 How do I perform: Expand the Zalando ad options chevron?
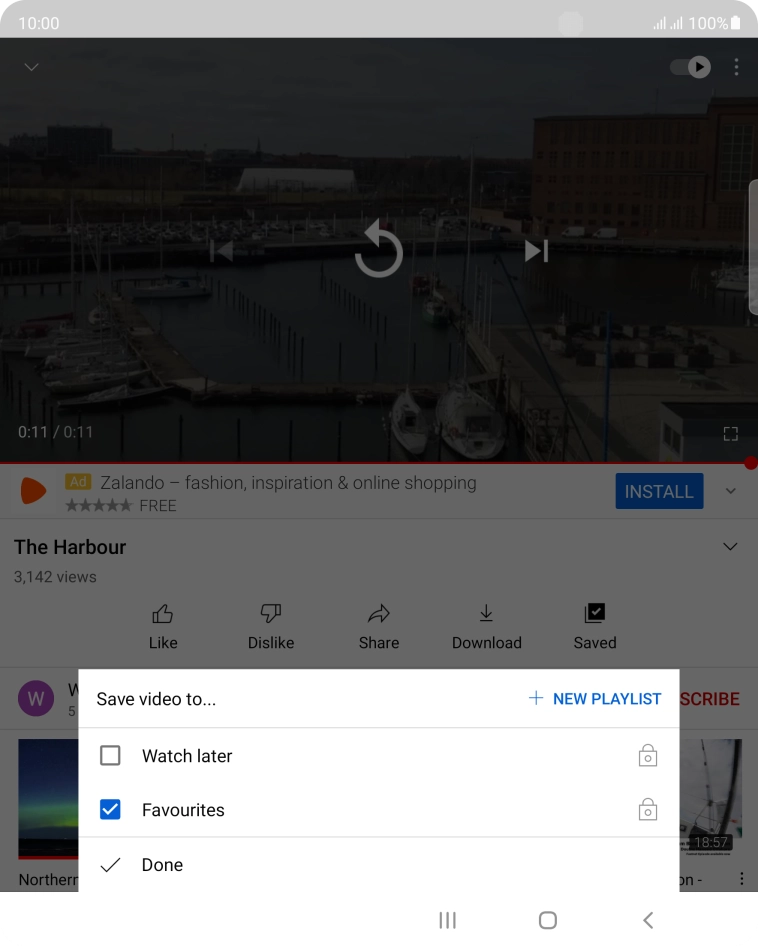[731, 491]
